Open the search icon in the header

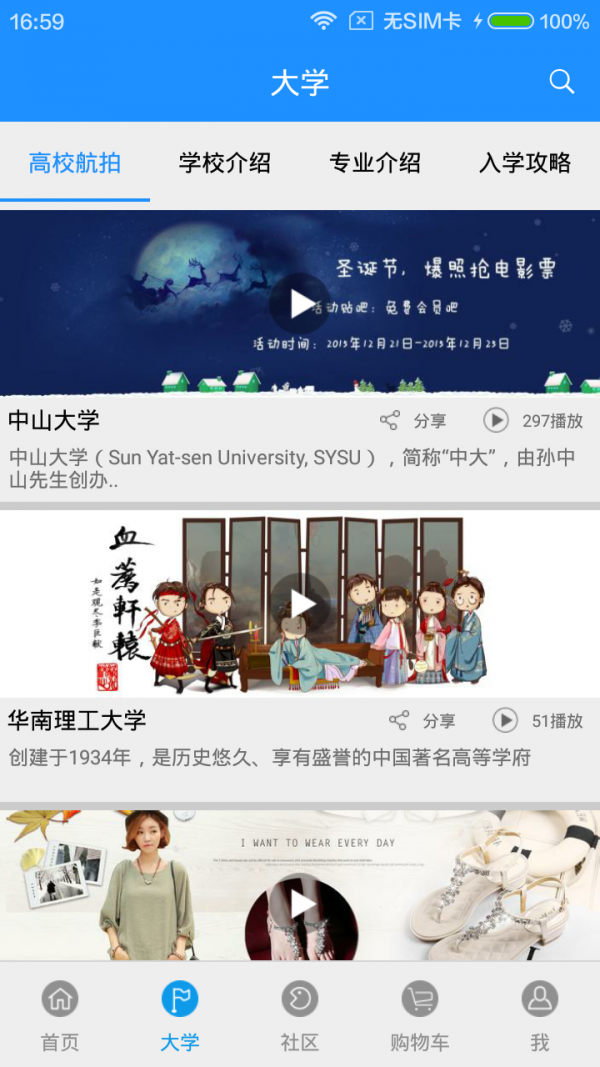562,82
